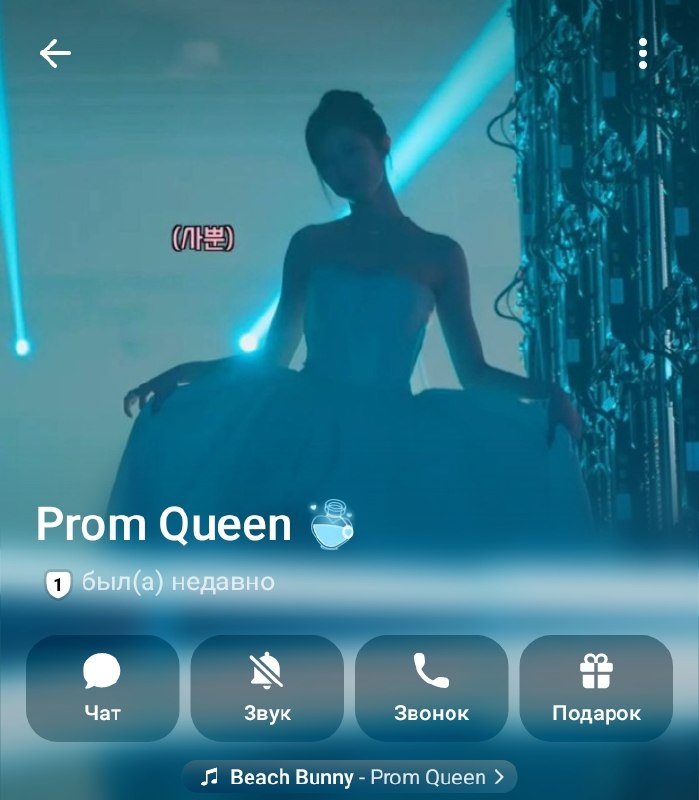This screenshot has width=699, height=800.
Task: Send a gift with Подарок
Action: [596, 688]
